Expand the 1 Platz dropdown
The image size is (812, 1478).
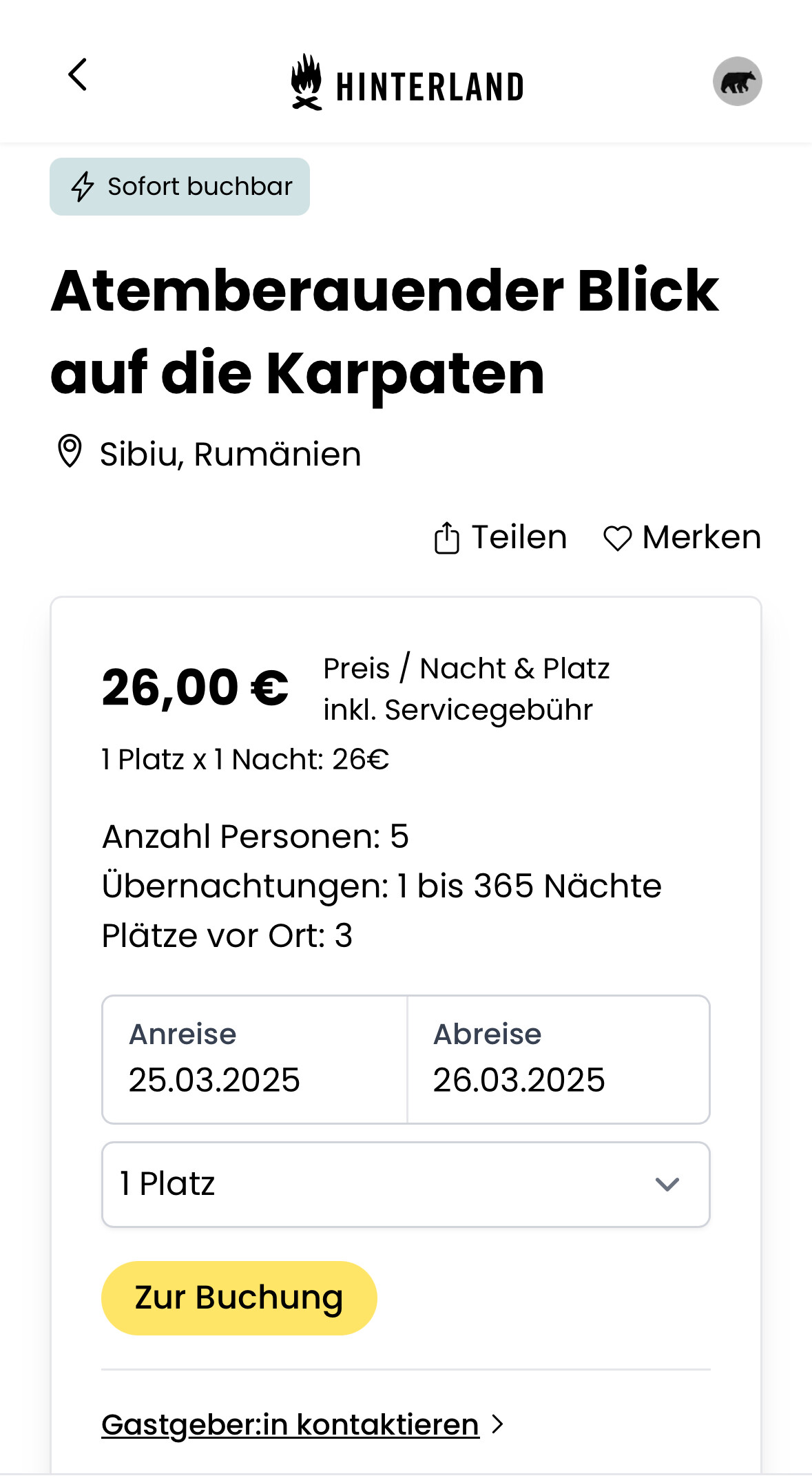pyautogui.click(x=406, y=1185)
